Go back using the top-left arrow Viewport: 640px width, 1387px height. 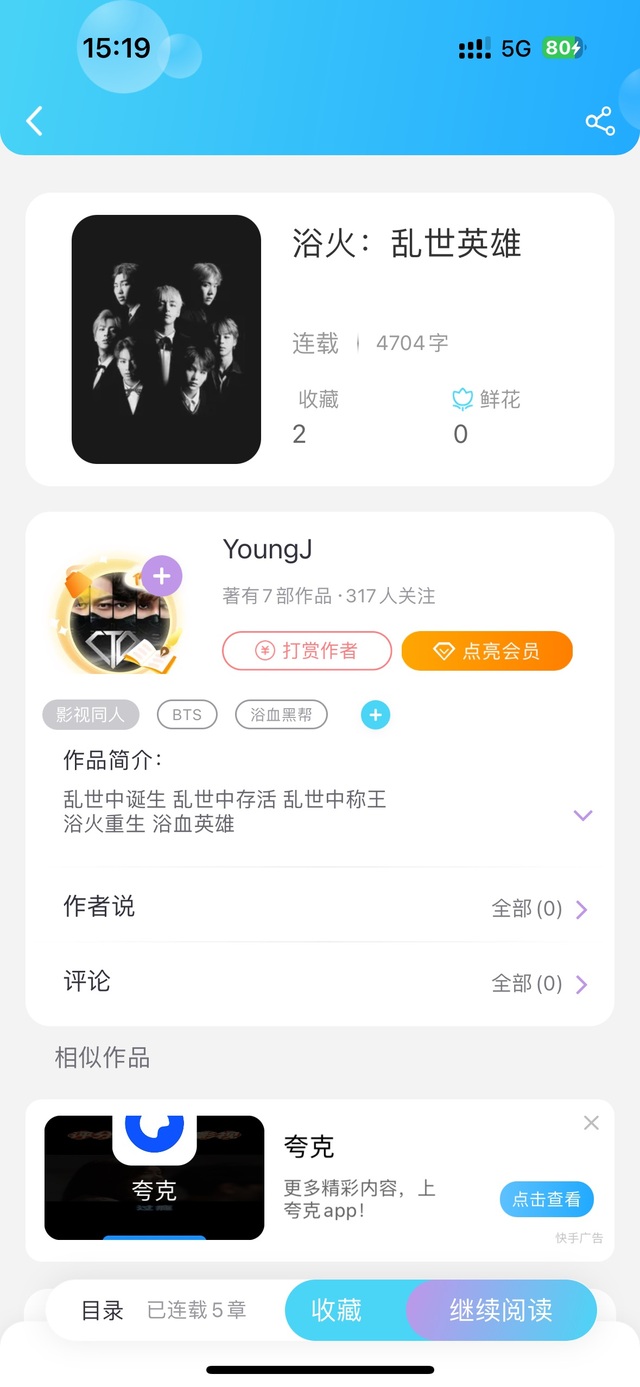pyautogui.click(x=35, y=121)
